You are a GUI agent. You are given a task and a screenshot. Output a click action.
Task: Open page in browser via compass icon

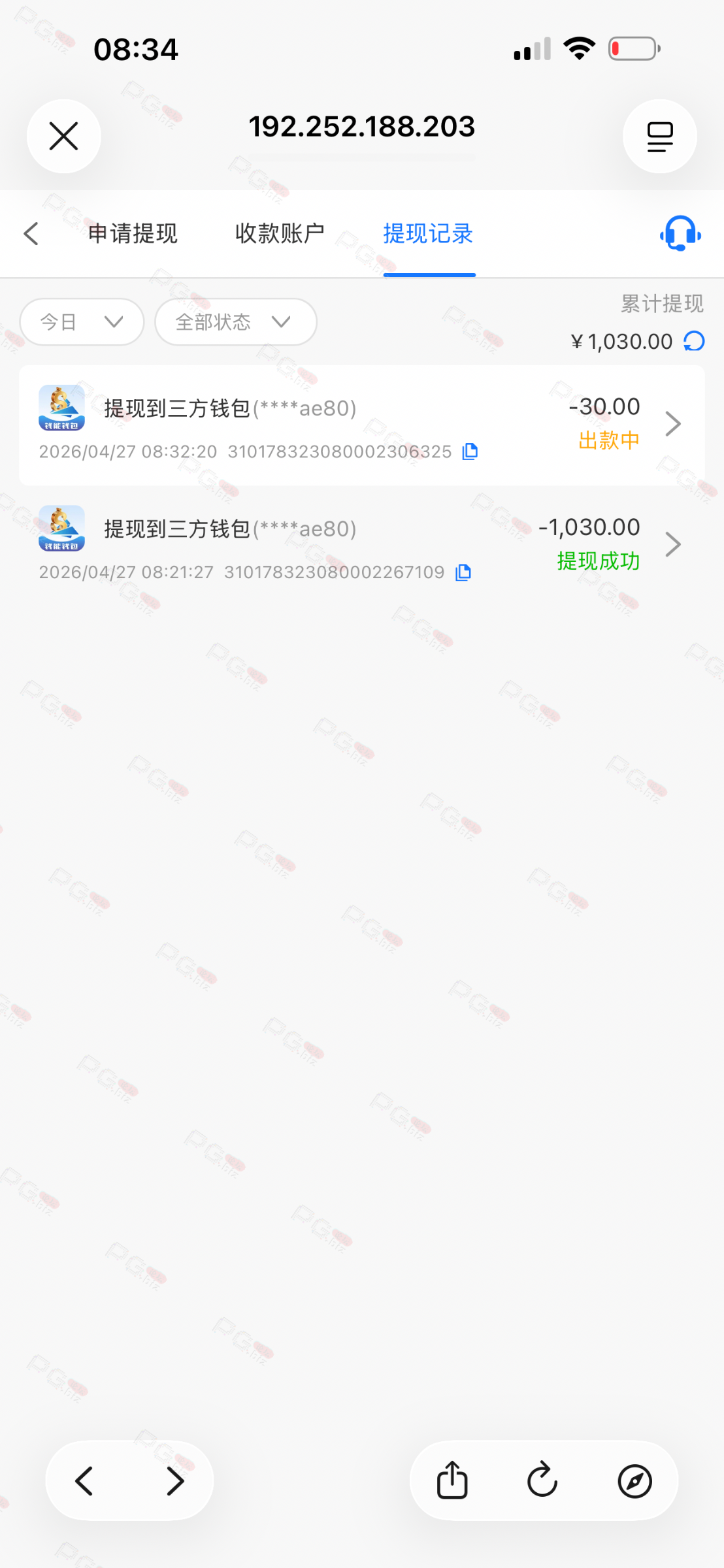[634, 1480]
